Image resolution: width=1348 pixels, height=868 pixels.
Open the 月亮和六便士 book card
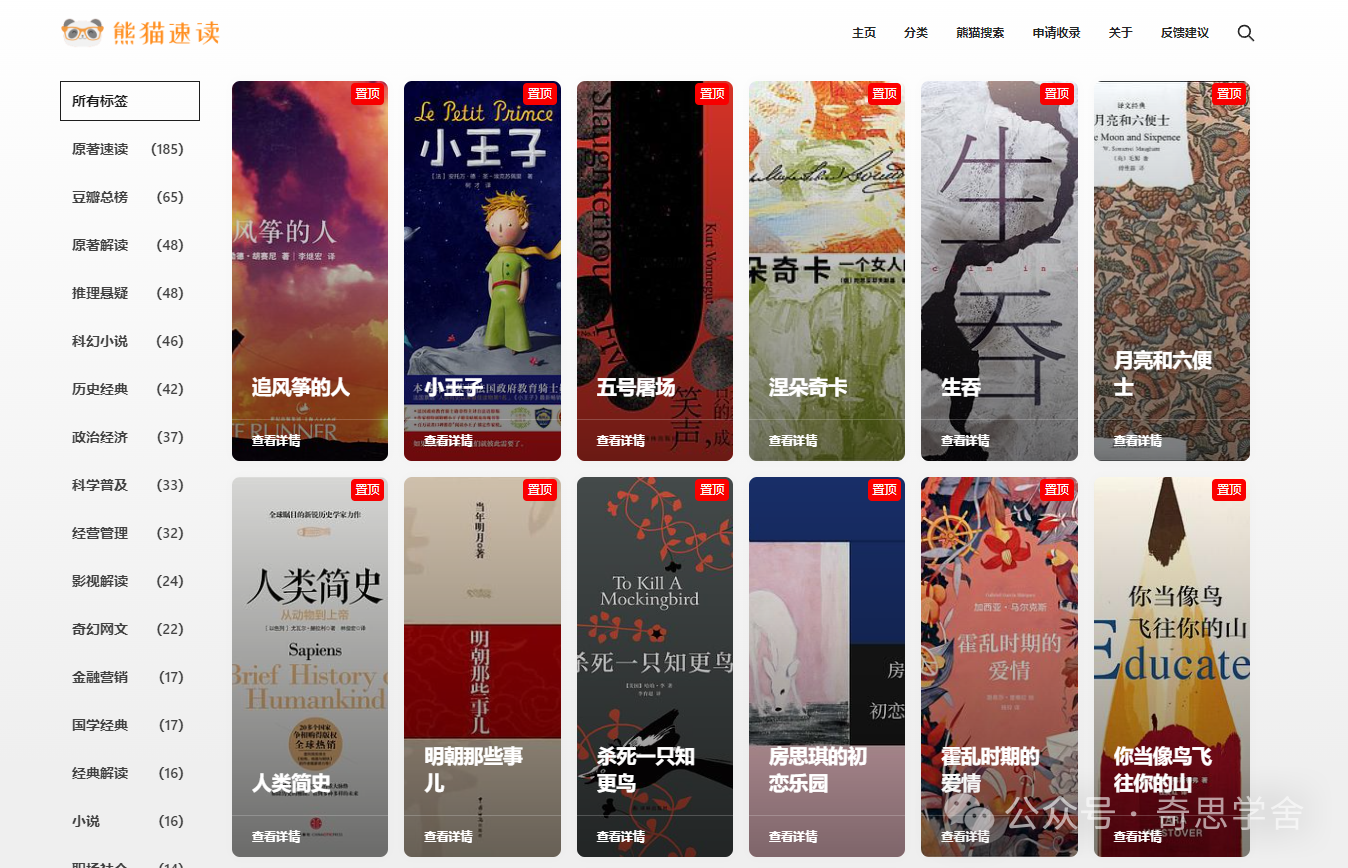pos(1172,270)
